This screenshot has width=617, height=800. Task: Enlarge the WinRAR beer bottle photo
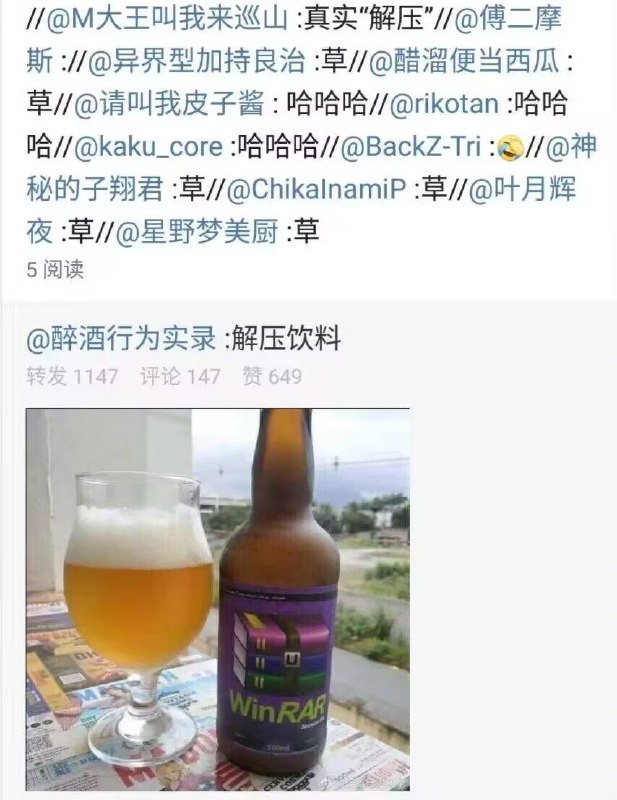click(217, 600)
